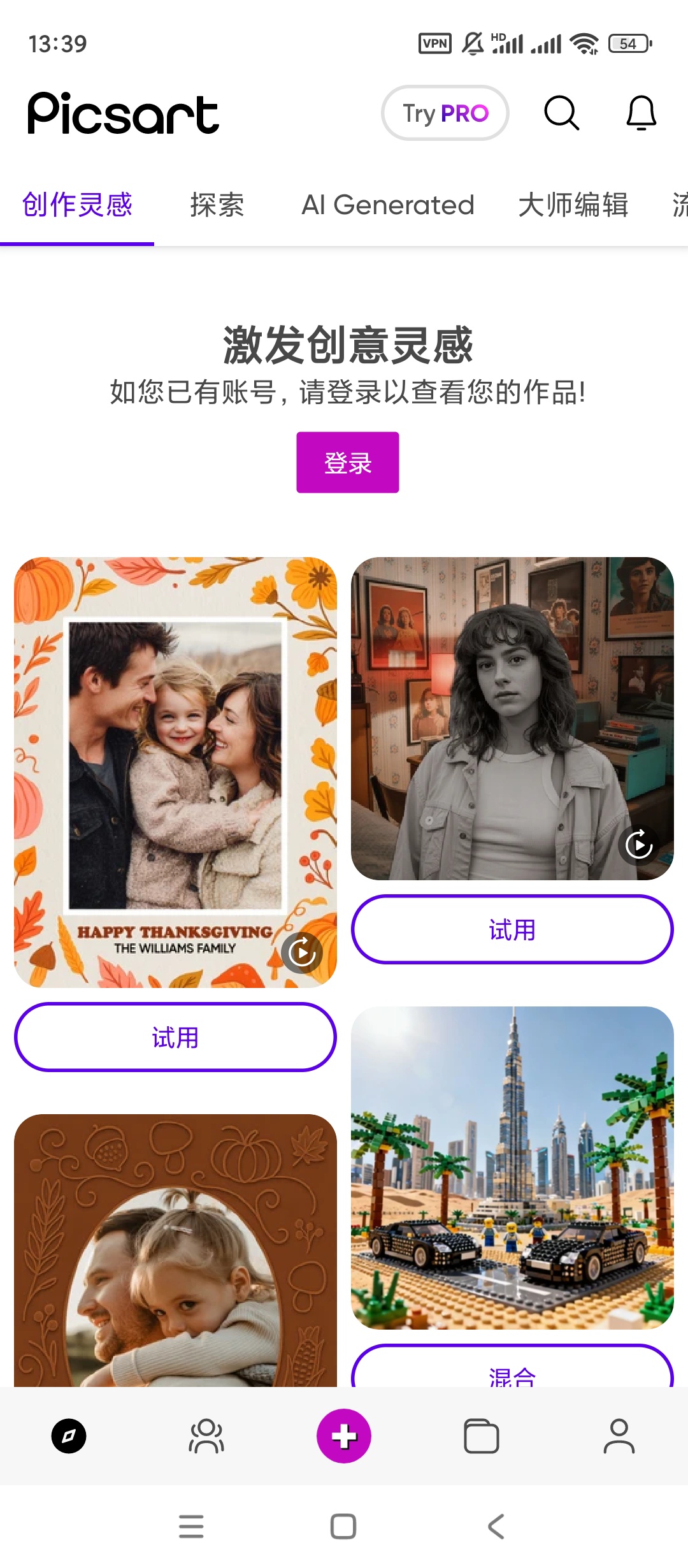Image resolution: width=688 pixels, height=1568 pixels.
Task: Open the brown autumn frame template
Action: (175, 1249)
